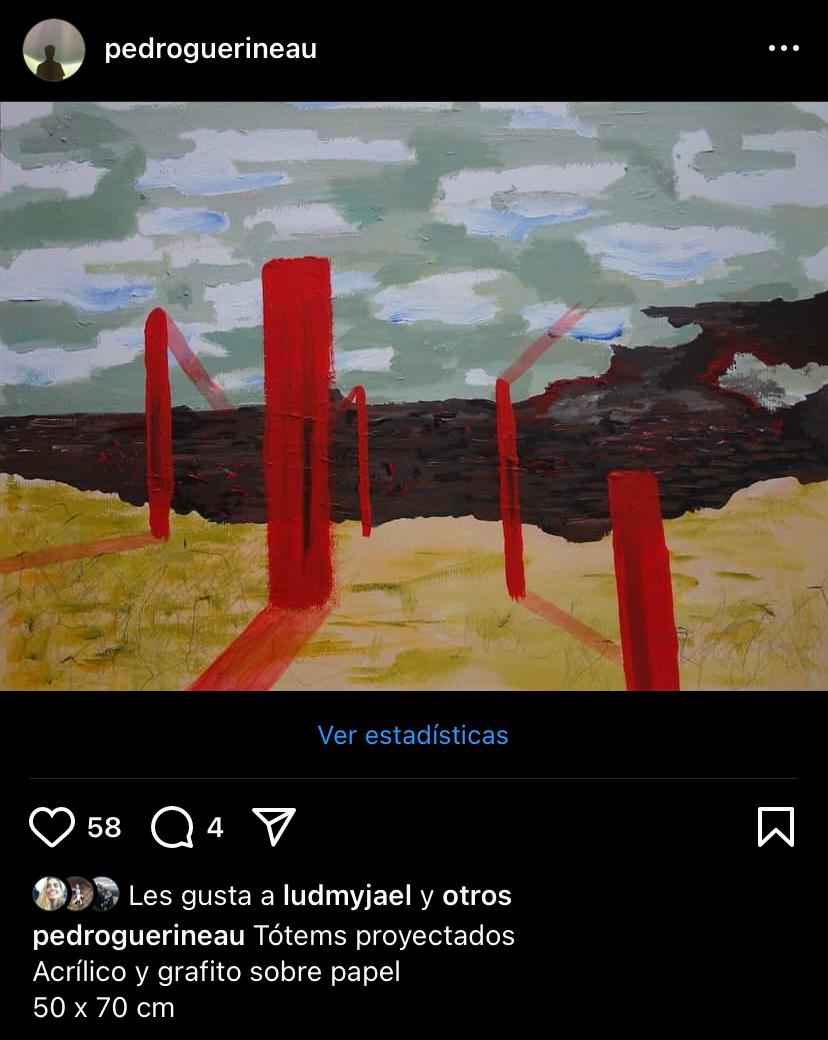Open ludmyjael's profile from the likes line
The image size is (828, 1040).
pos(347,896)
